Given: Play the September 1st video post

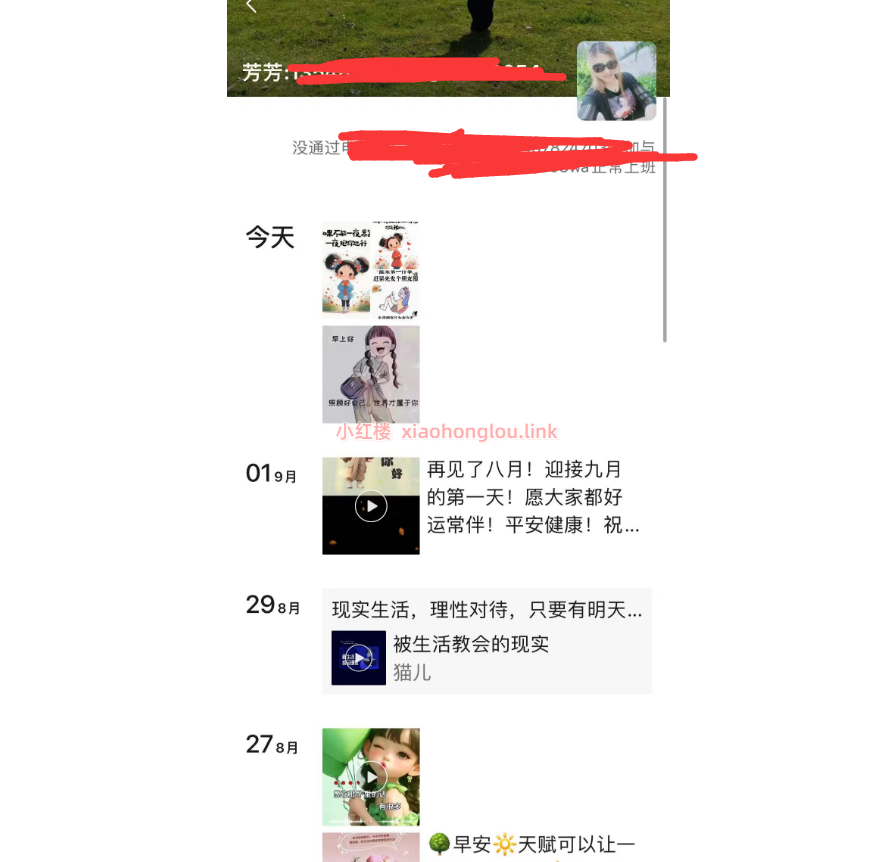Looking at the screenshot, I should 371,506.
